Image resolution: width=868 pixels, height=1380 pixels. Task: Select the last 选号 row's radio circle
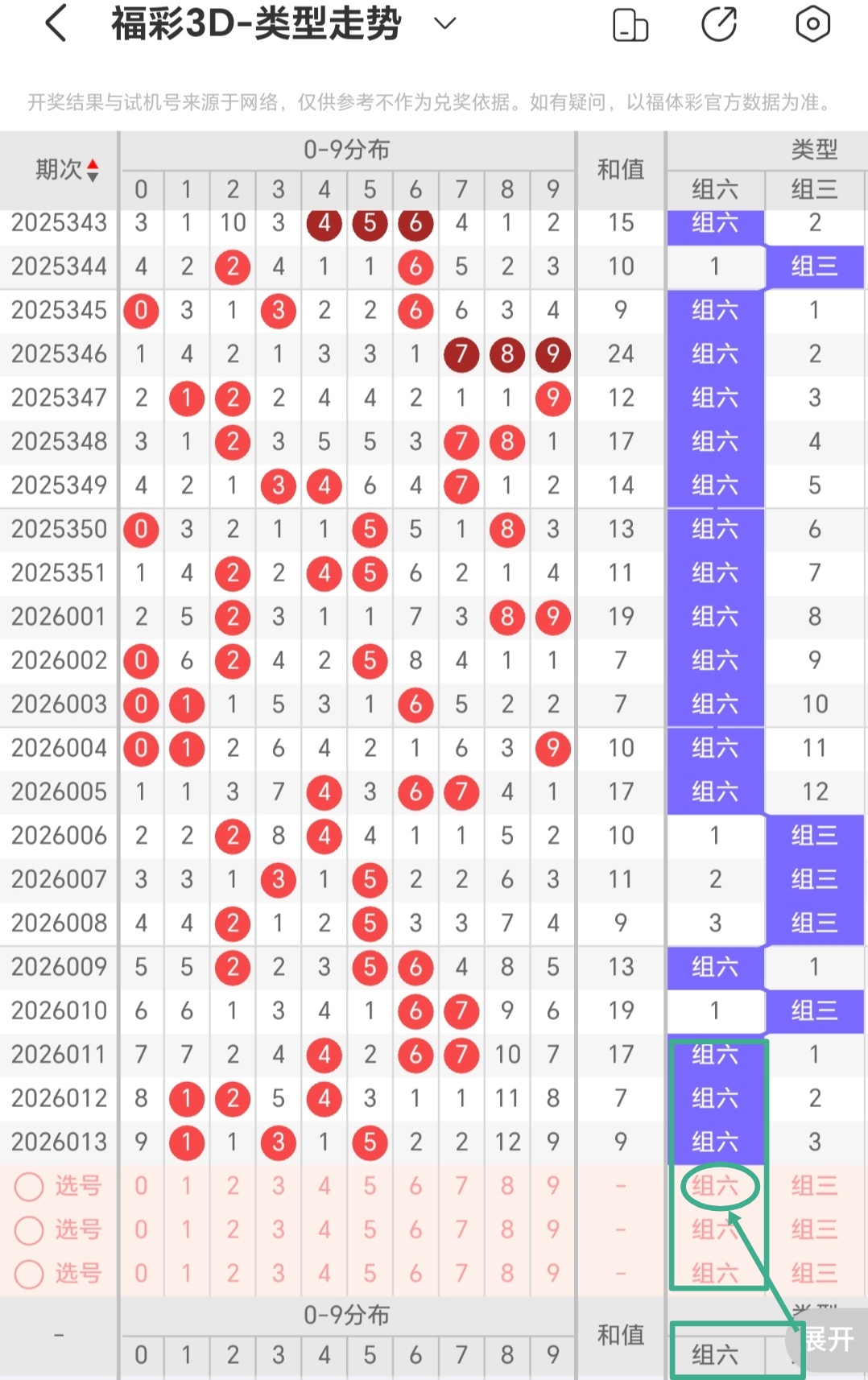pyautogui.click(x=29, y=1274)
